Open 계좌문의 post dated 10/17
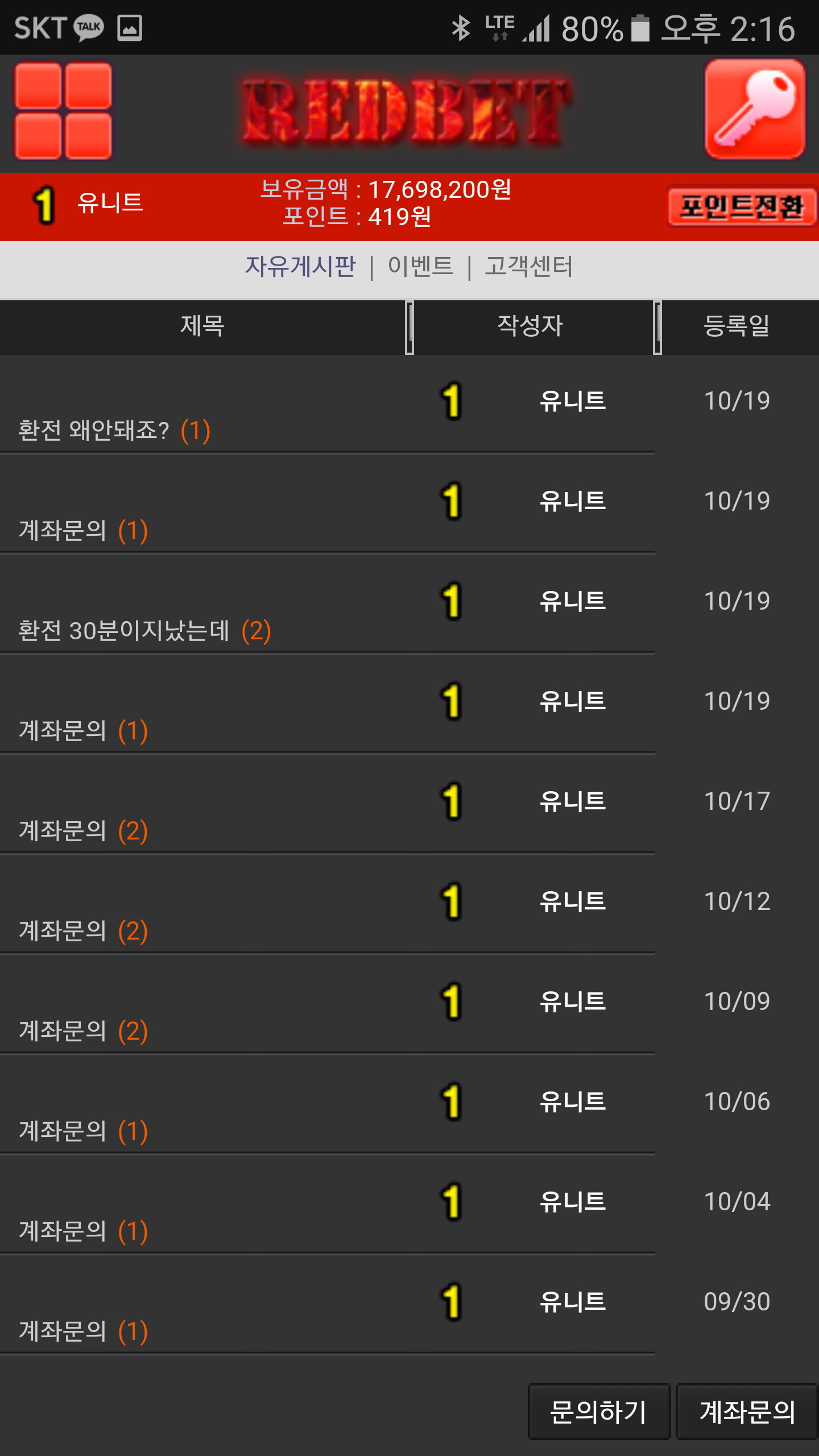Screen dimensions: 819x1456 (63, 831)
